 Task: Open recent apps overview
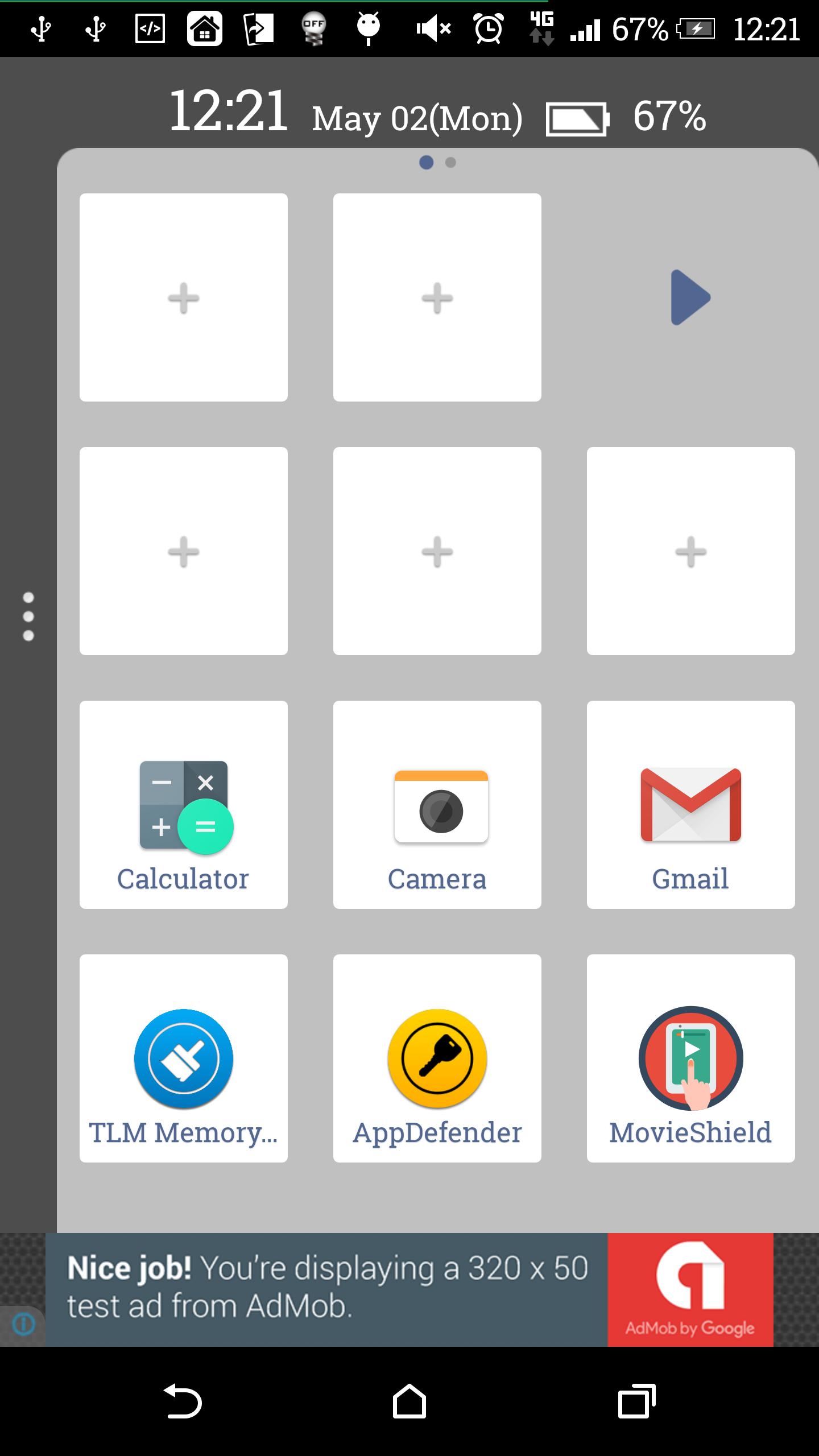point(636,1401)
